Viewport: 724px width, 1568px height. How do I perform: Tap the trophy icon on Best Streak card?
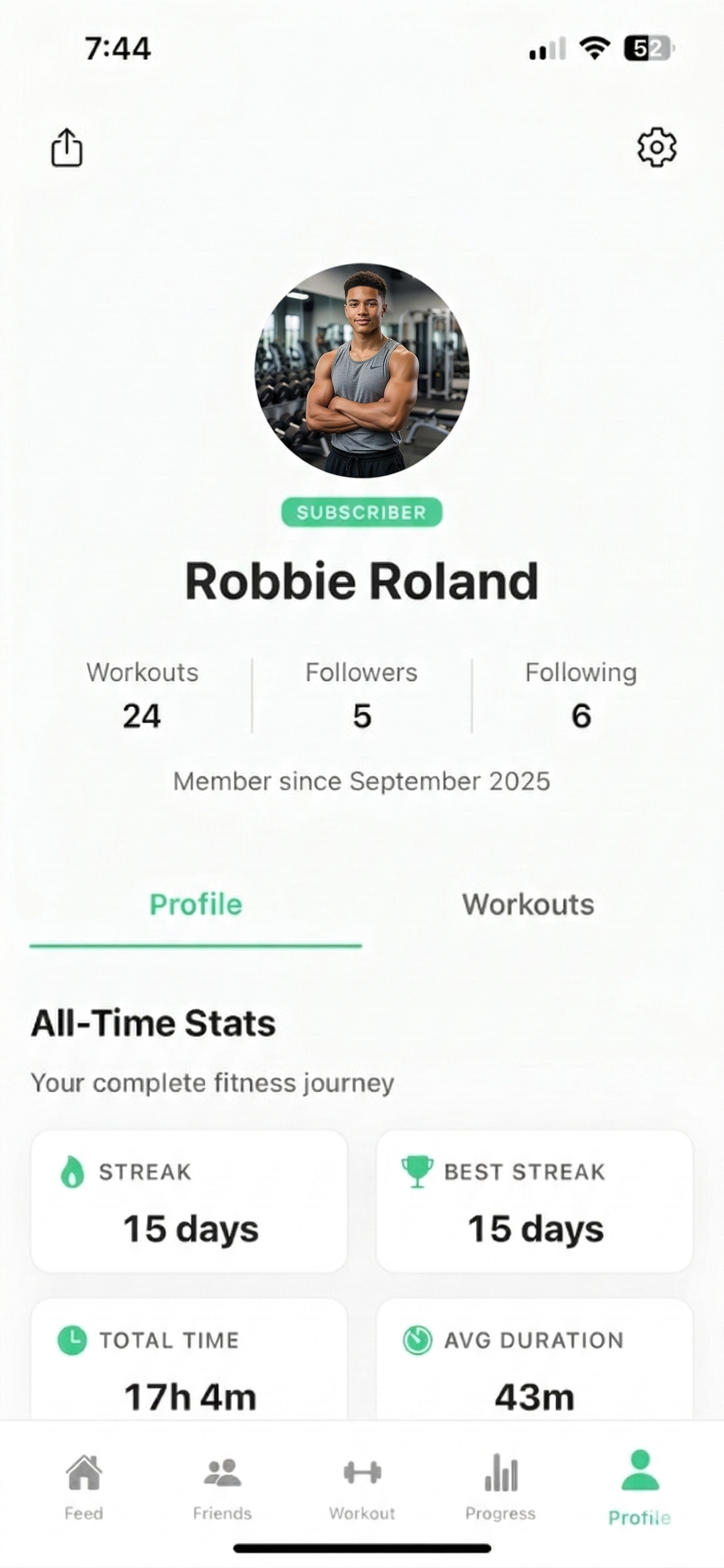coord(418,1170)
